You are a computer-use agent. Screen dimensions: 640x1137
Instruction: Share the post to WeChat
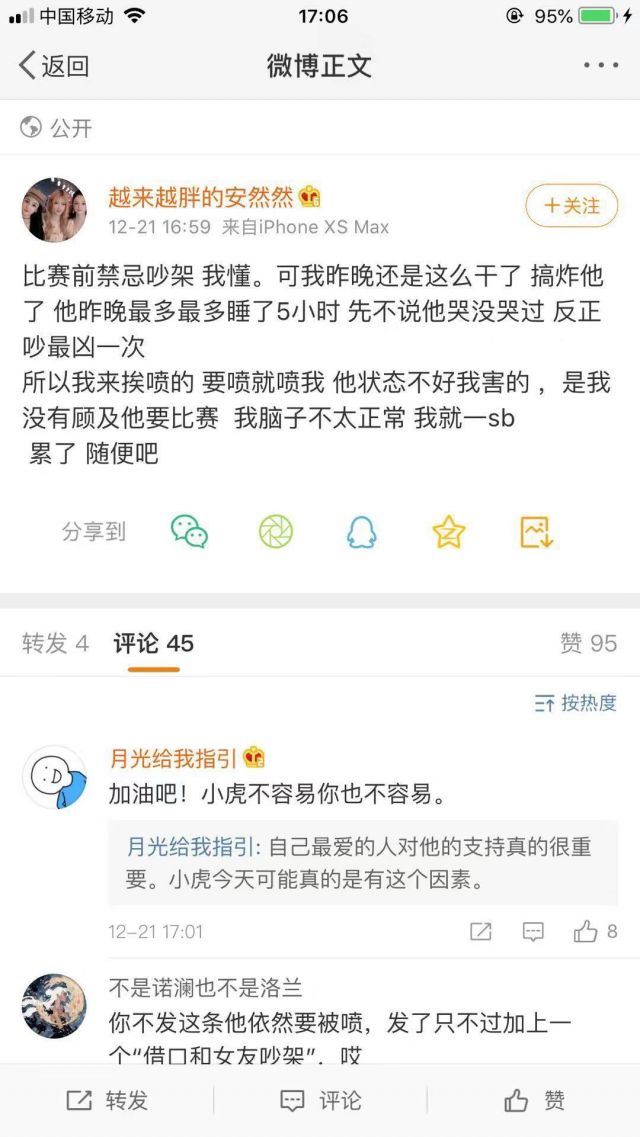point(189,532)
